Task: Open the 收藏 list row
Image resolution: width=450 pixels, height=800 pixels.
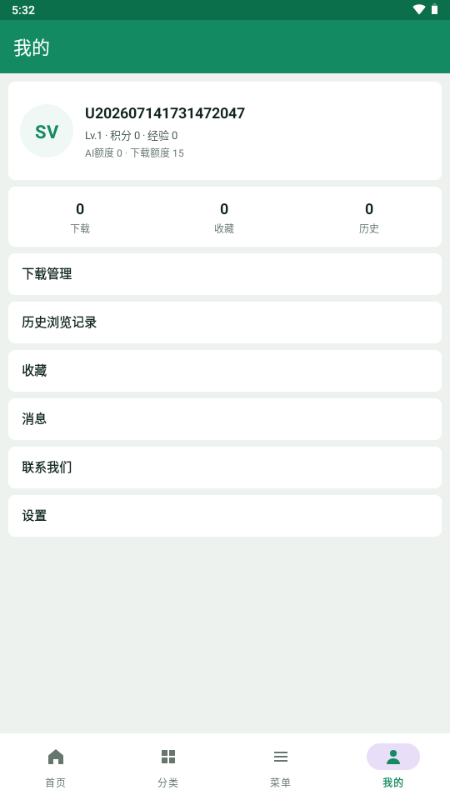Action: 224,371
